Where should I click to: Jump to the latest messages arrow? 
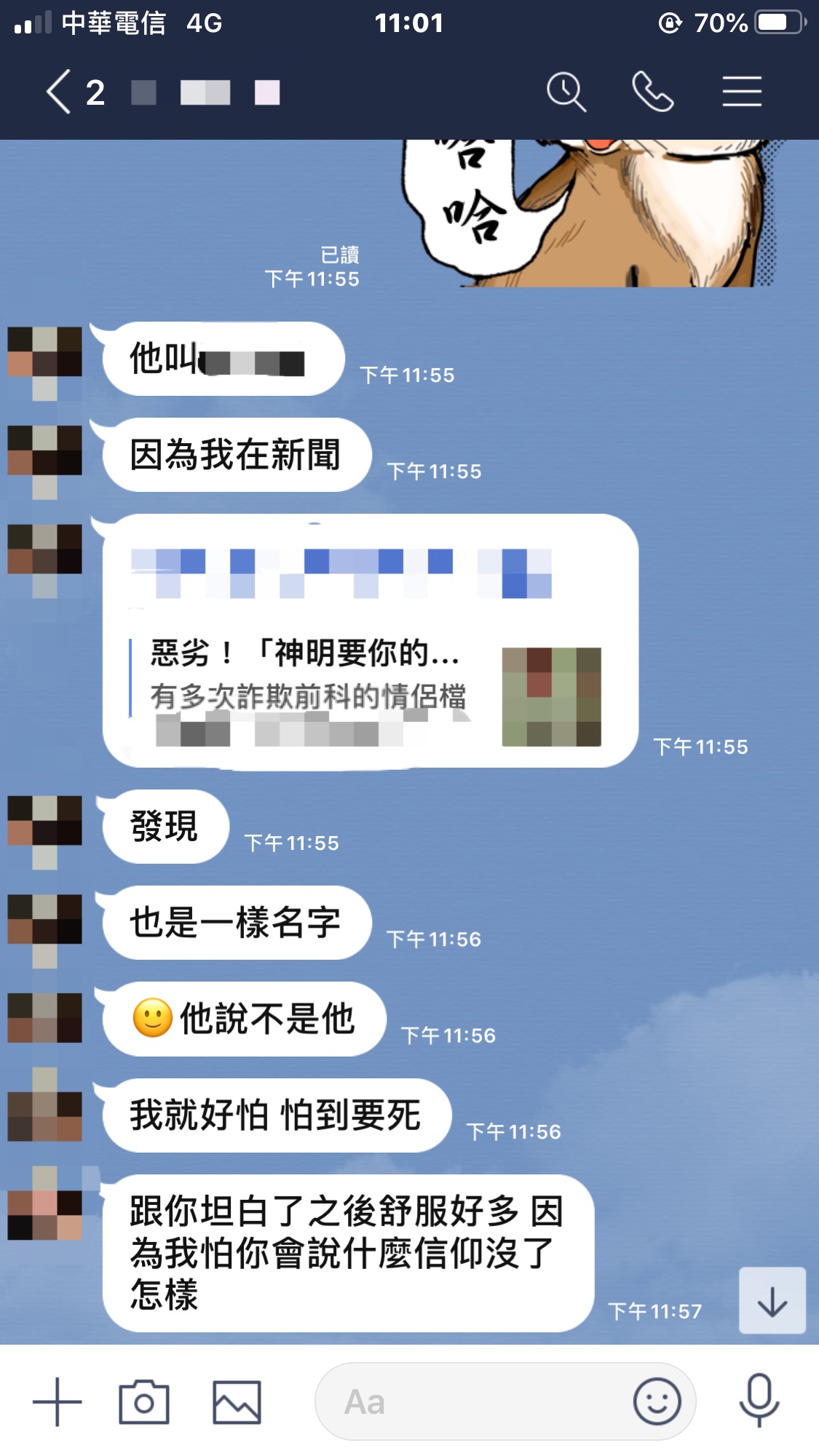point(772,1300)
